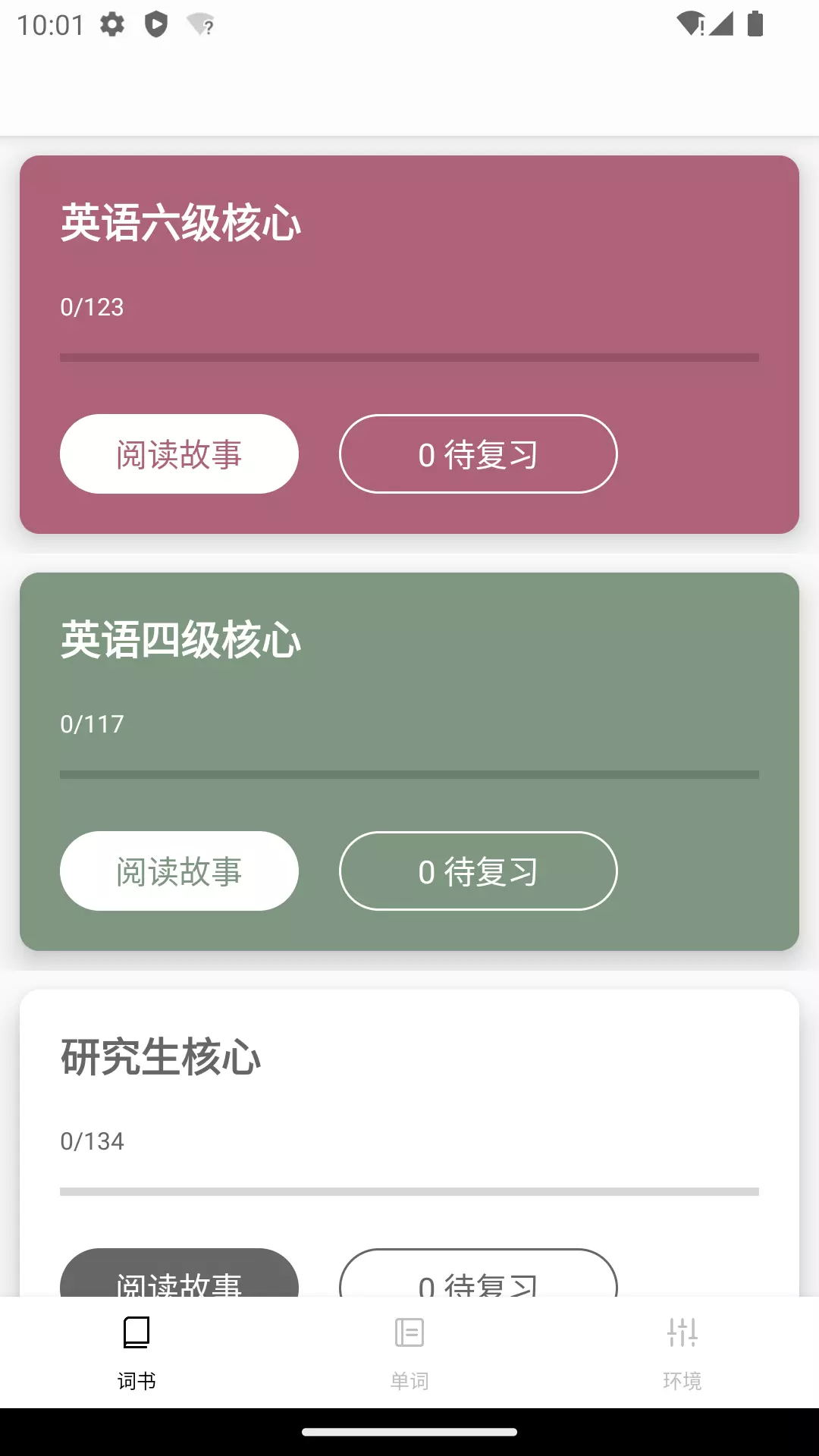Tap 阅读故事 on the 英语六级核心 card
Screen dimensions: 819x1456
tap(179, 453)
